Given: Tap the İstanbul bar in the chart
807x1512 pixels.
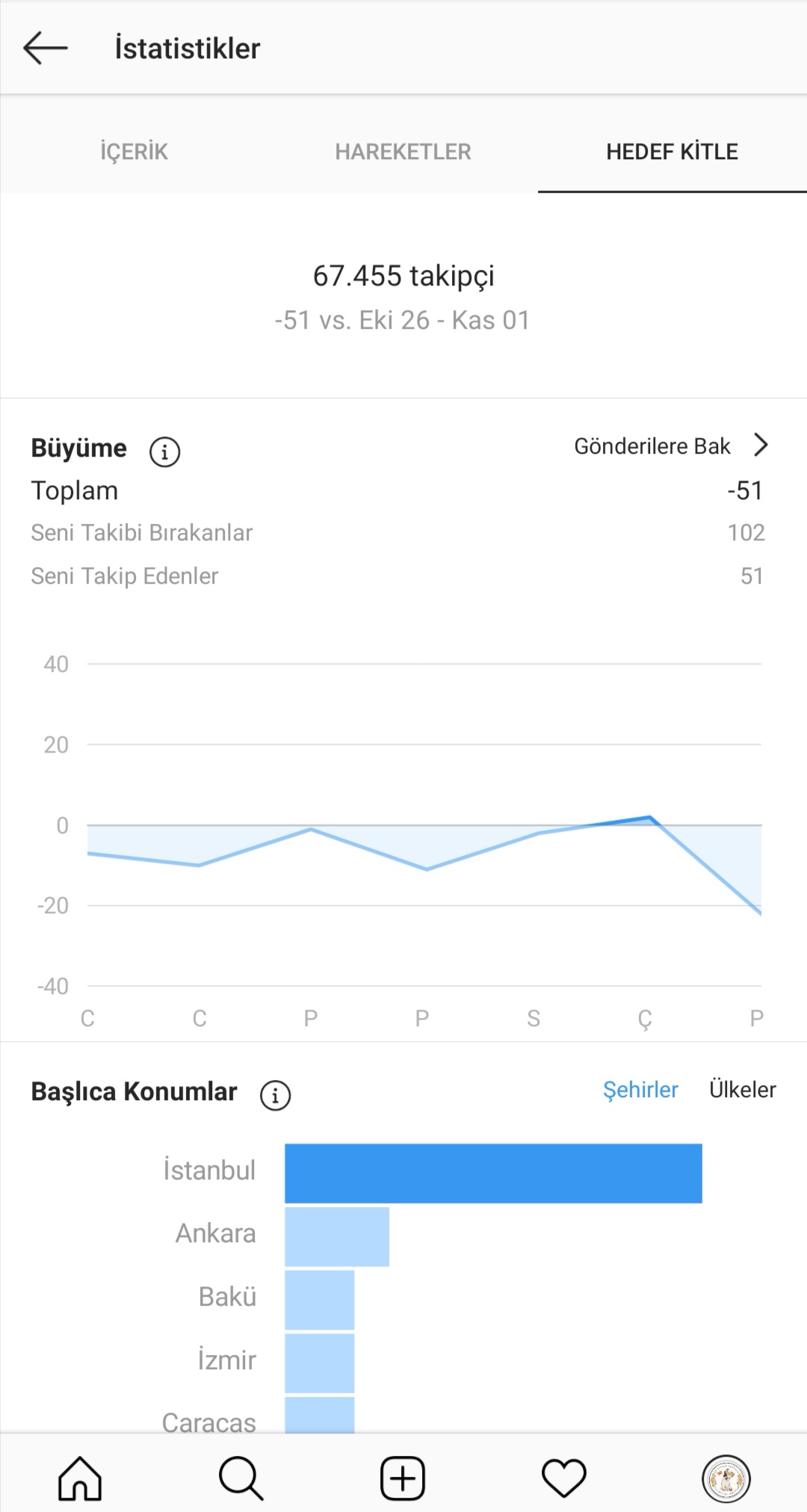Looking at the screenshot, I should pos(493,1173).
